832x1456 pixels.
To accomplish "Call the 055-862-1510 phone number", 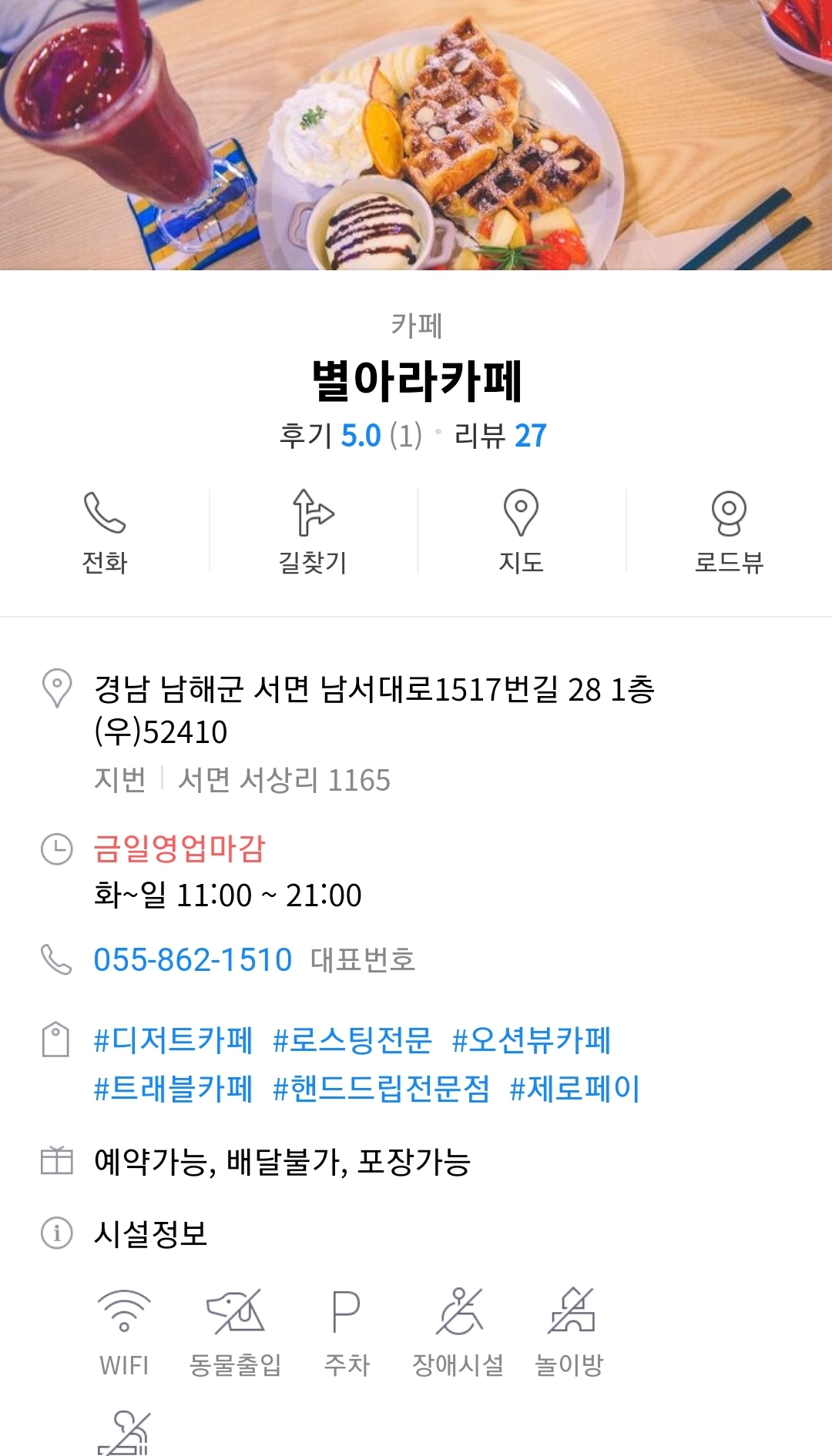I will [193, 959].
